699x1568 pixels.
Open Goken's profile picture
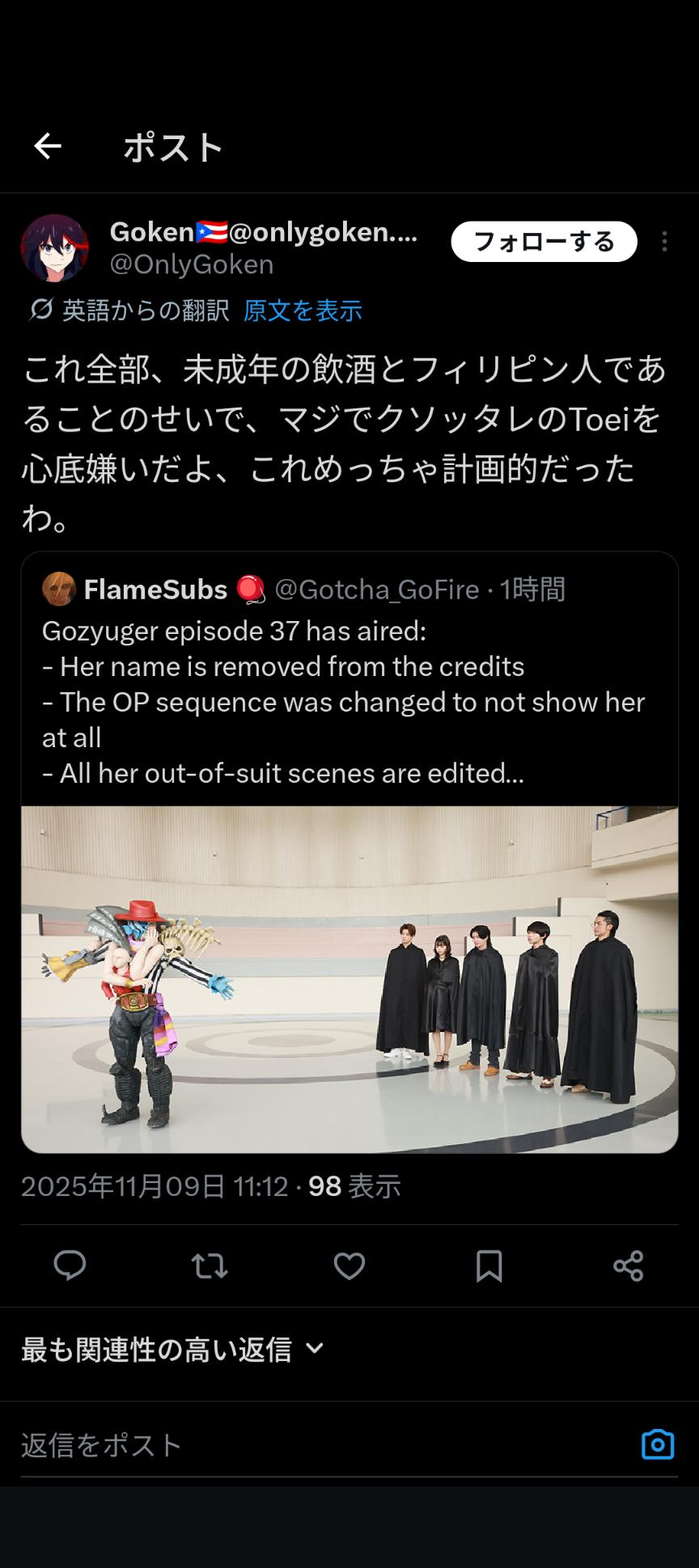54,247
